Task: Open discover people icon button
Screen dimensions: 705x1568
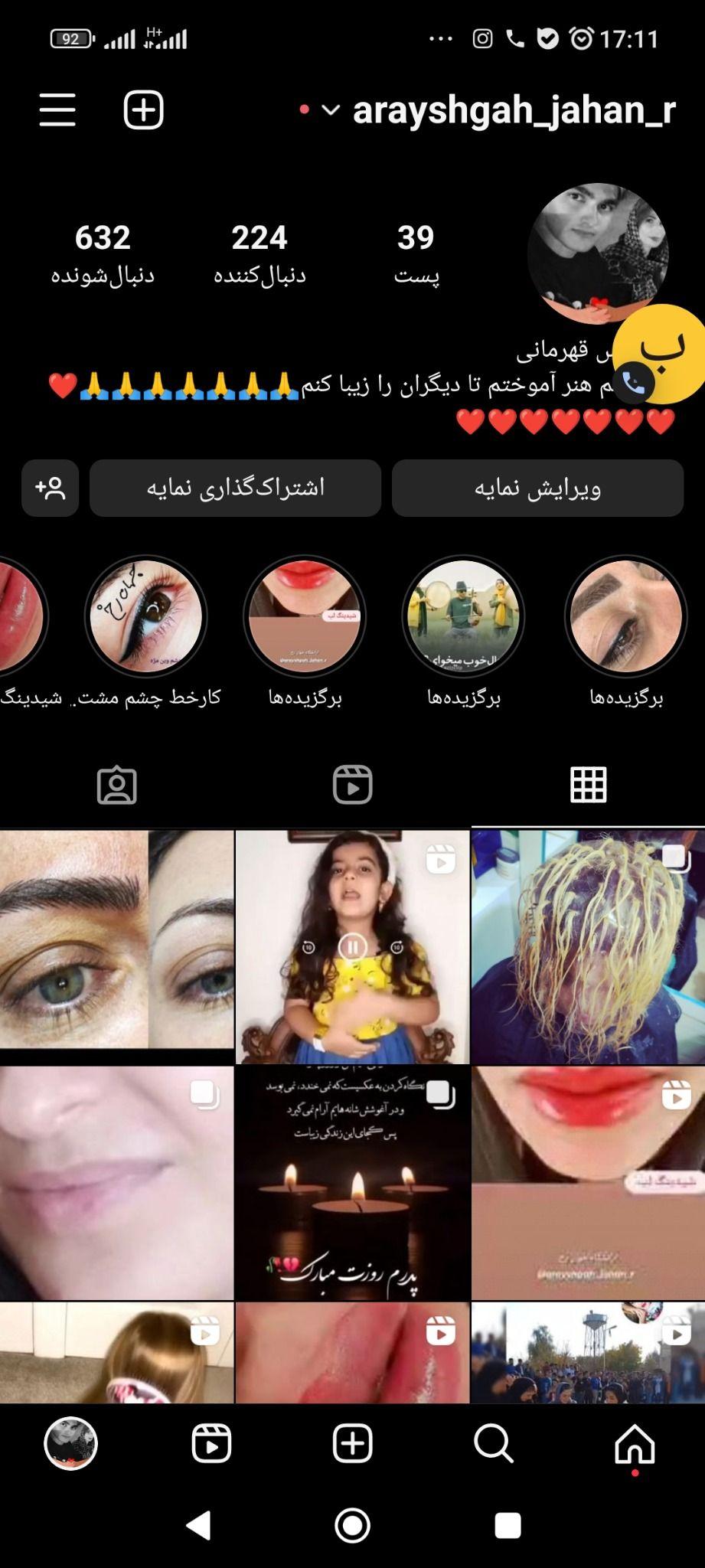Action: click(51, 488)
